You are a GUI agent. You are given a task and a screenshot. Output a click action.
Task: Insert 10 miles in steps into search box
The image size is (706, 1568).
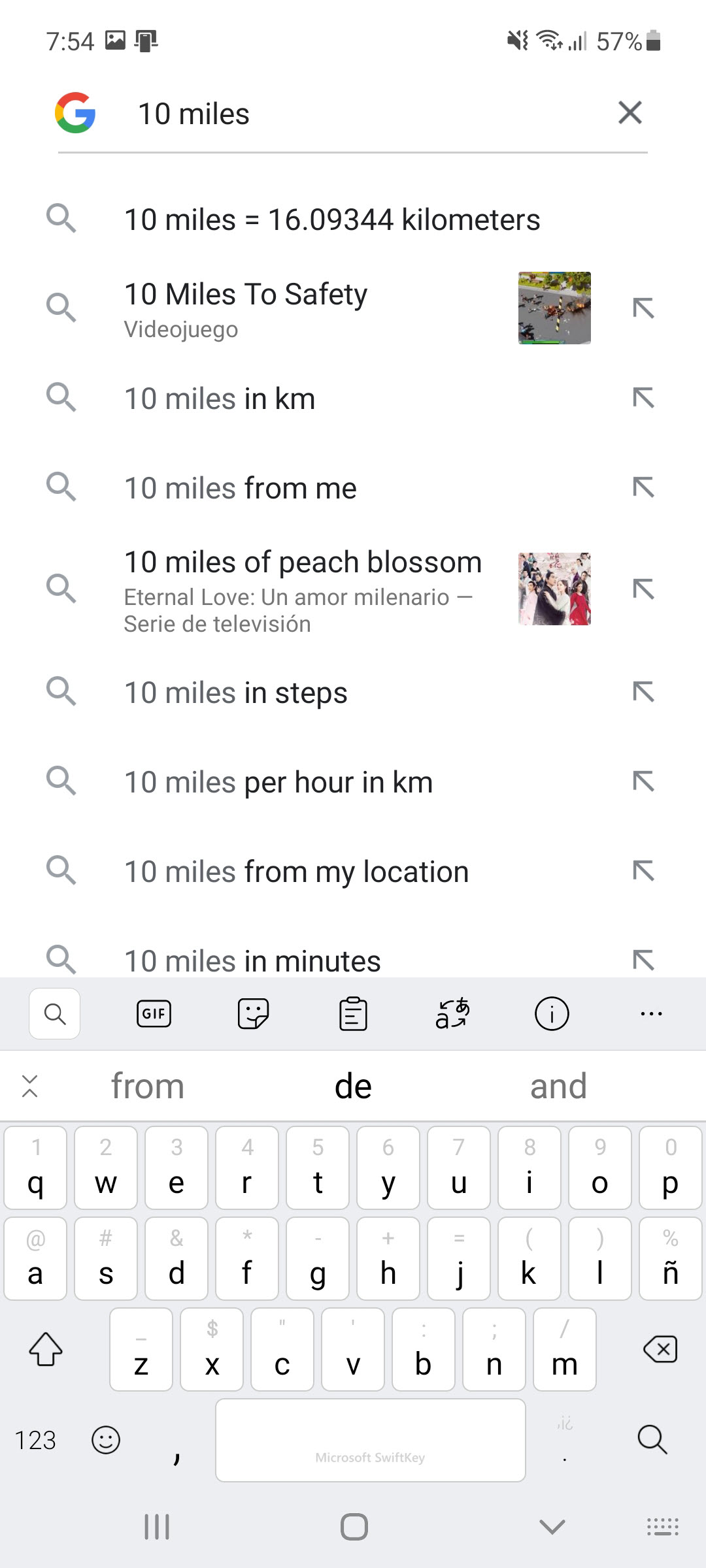point(643,692)
